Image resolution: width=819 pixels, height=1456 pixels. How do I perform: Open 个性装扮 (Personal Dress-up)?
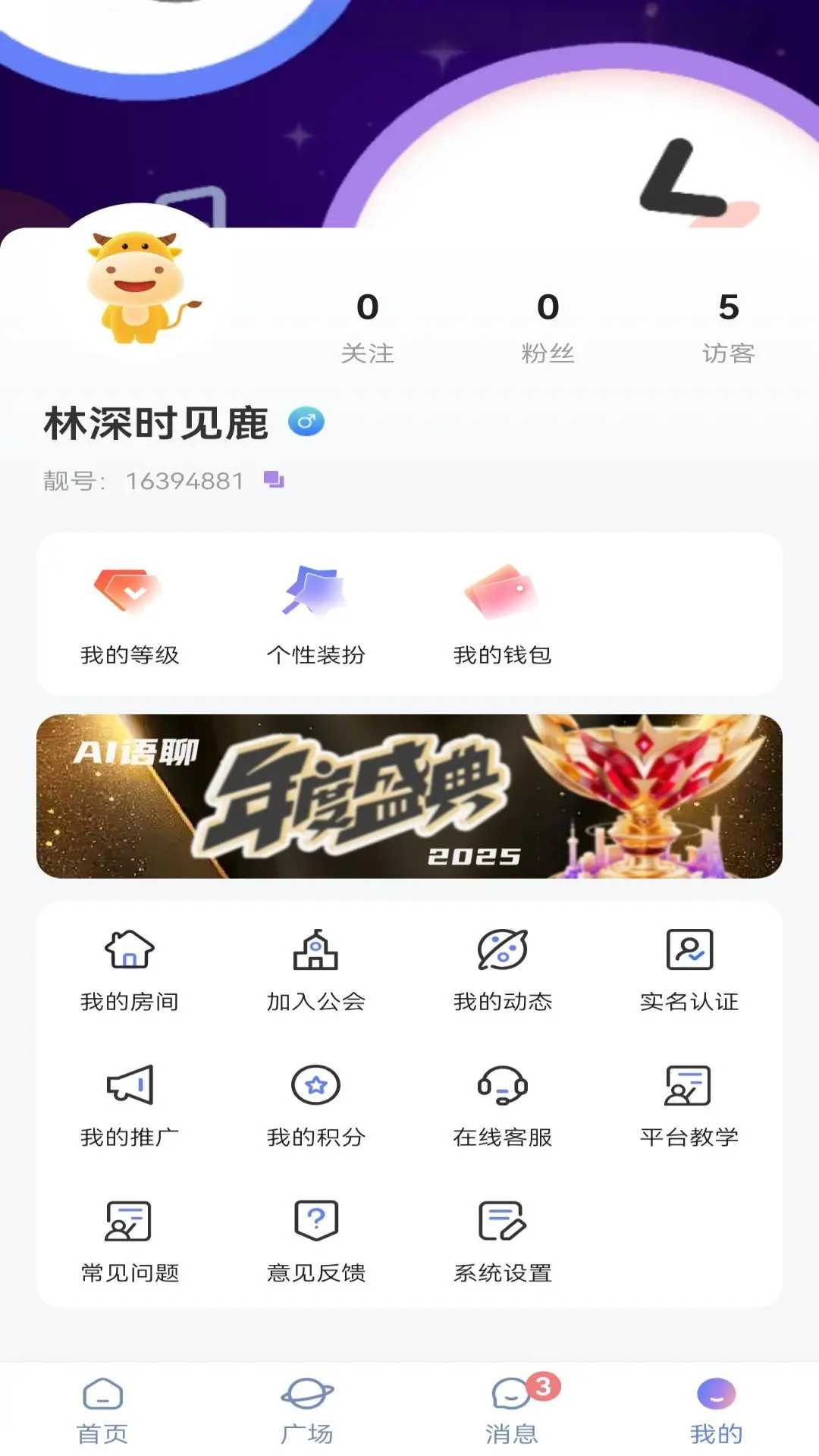pyautogui.click(x=316, y=614)
